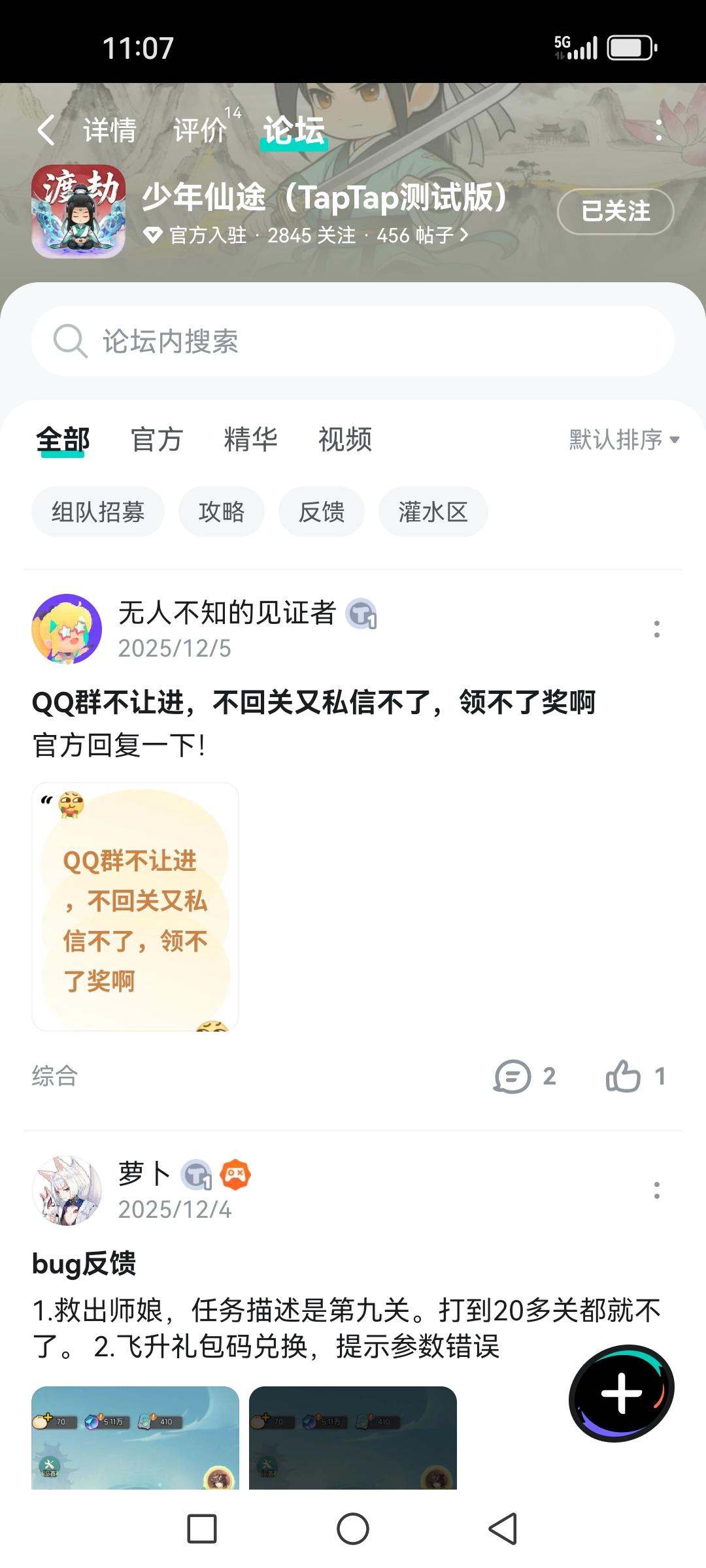The height and width of the screenshot is (1568, 706).
Task: Switch to the 评价 tab
Action: 199,130
